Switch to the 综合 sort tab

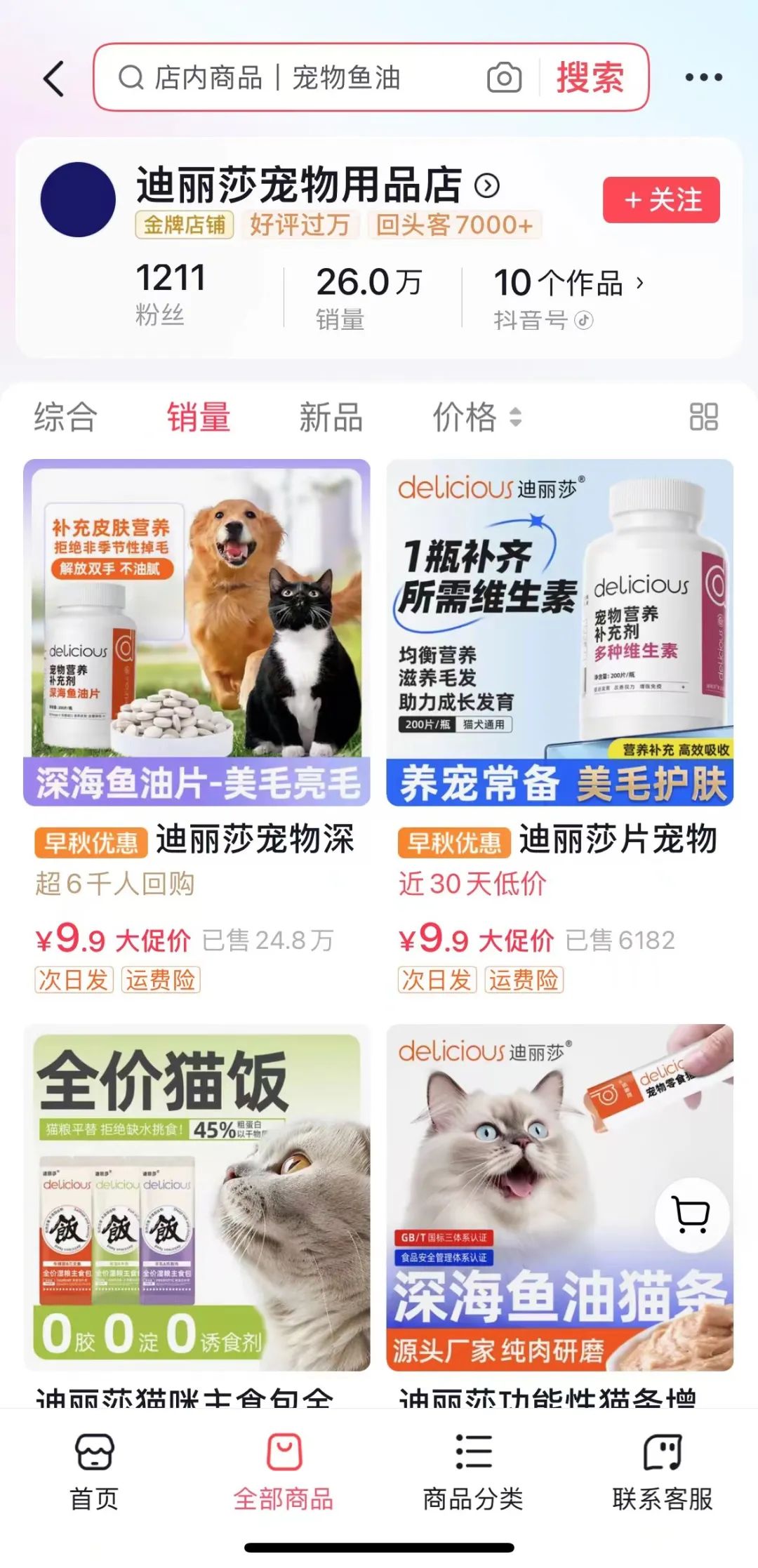(x=65, y=417)
